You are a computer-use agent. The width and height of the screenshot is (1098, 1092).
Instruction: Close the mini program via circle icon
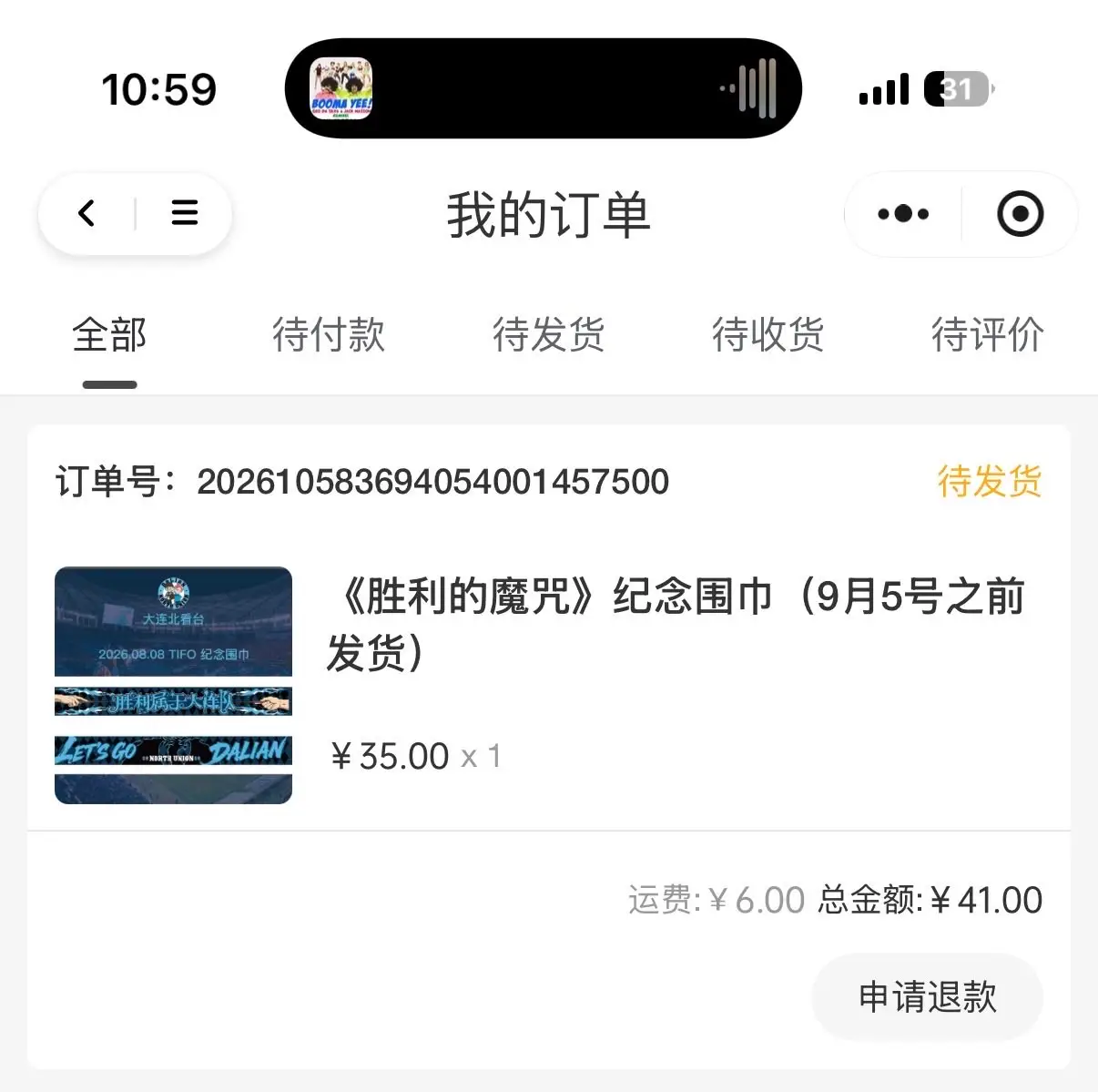click(1020, 214)
